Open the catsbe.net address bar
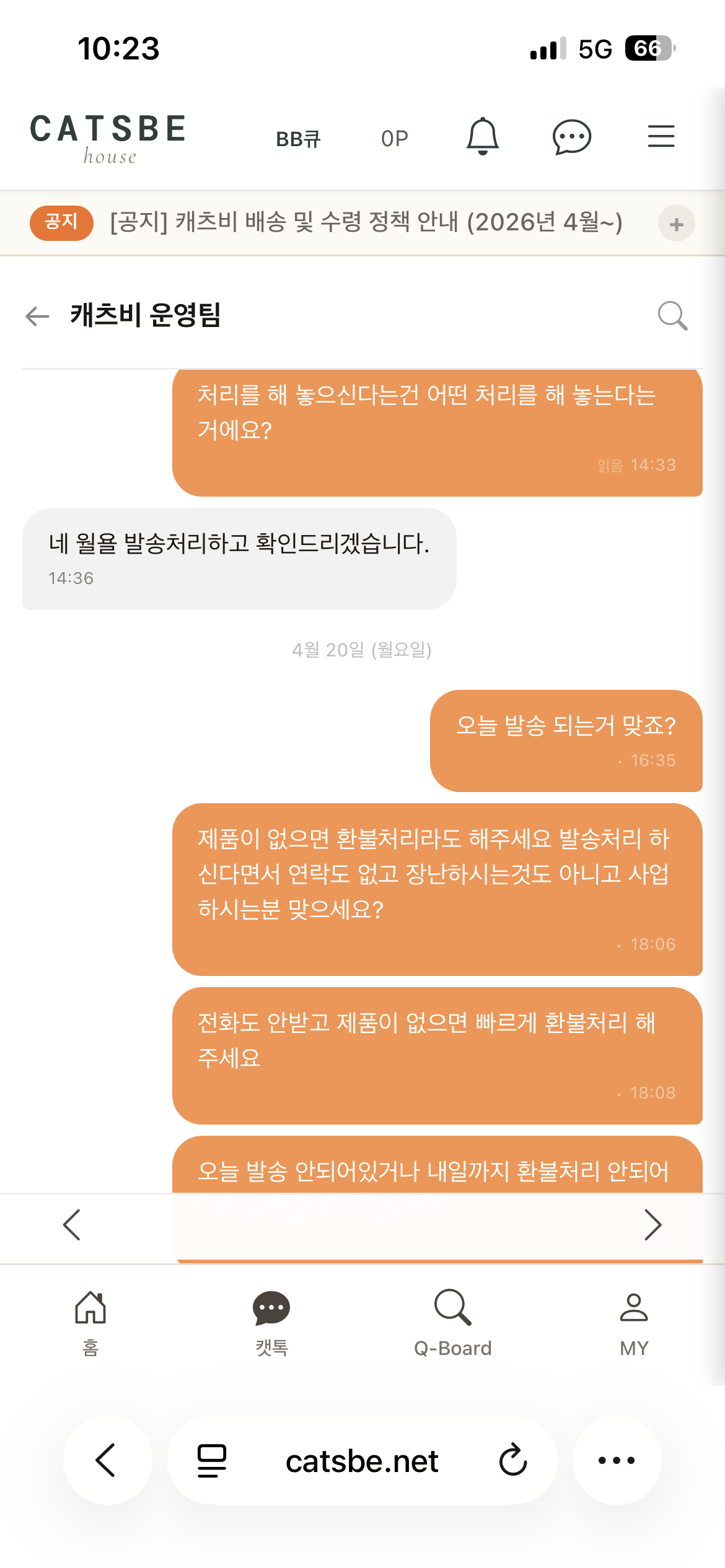 (x=362, y=1461)
